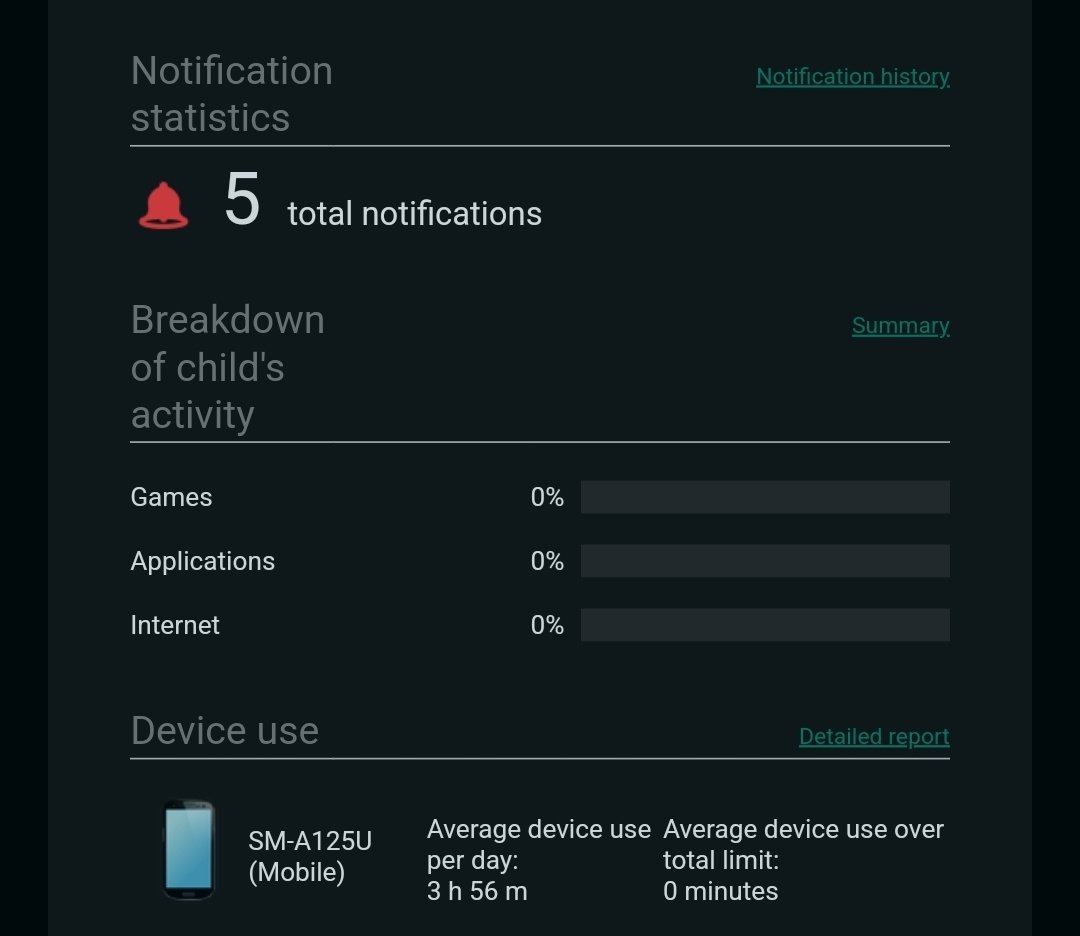Image resolution: width=1080 pixels, height=936 pixels.
Task: Open the Notification history link
Action: click(x=852, y=77)
